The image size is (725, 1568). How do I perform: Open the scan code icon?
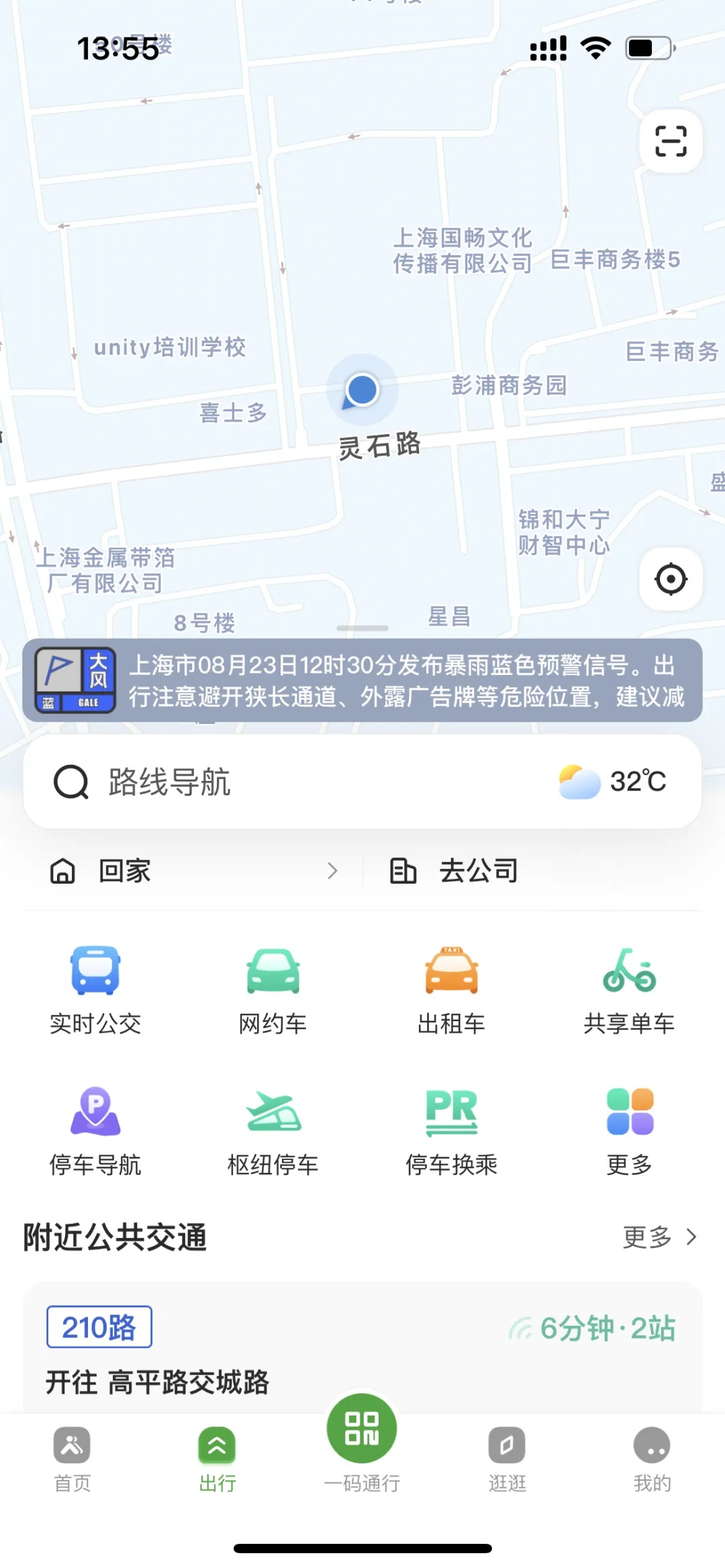click(671, 141)
